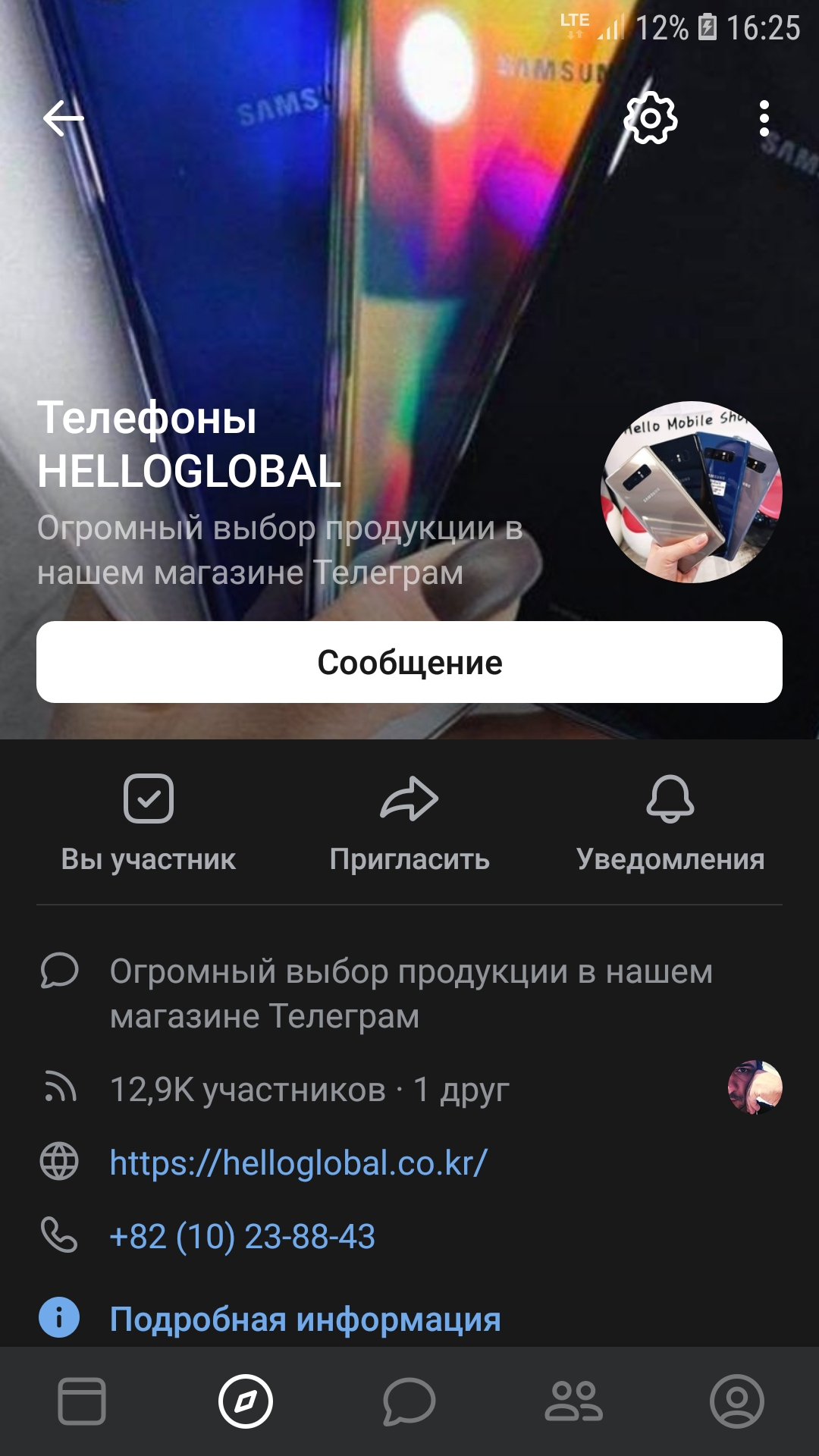The width and height of the screenshot is (819, 1456).
Task: View the 12,9K участников member list
Action: (309, 1090)
